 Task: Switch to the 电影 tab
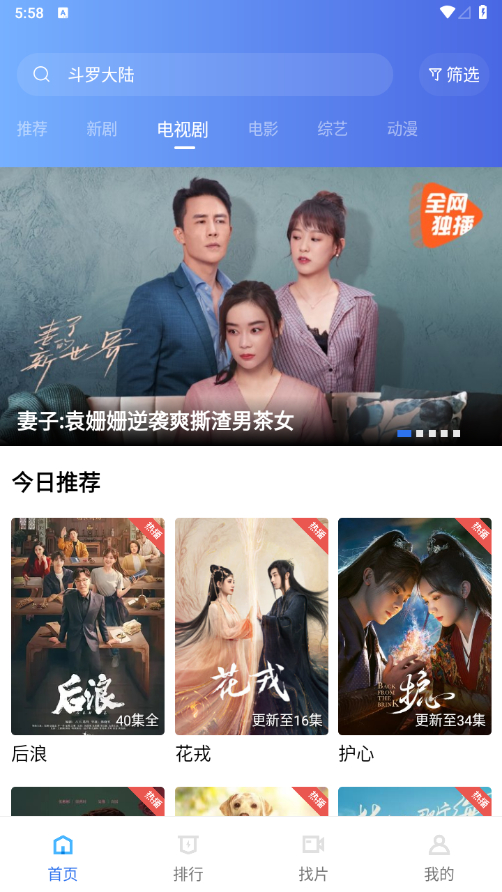[263, 129]
